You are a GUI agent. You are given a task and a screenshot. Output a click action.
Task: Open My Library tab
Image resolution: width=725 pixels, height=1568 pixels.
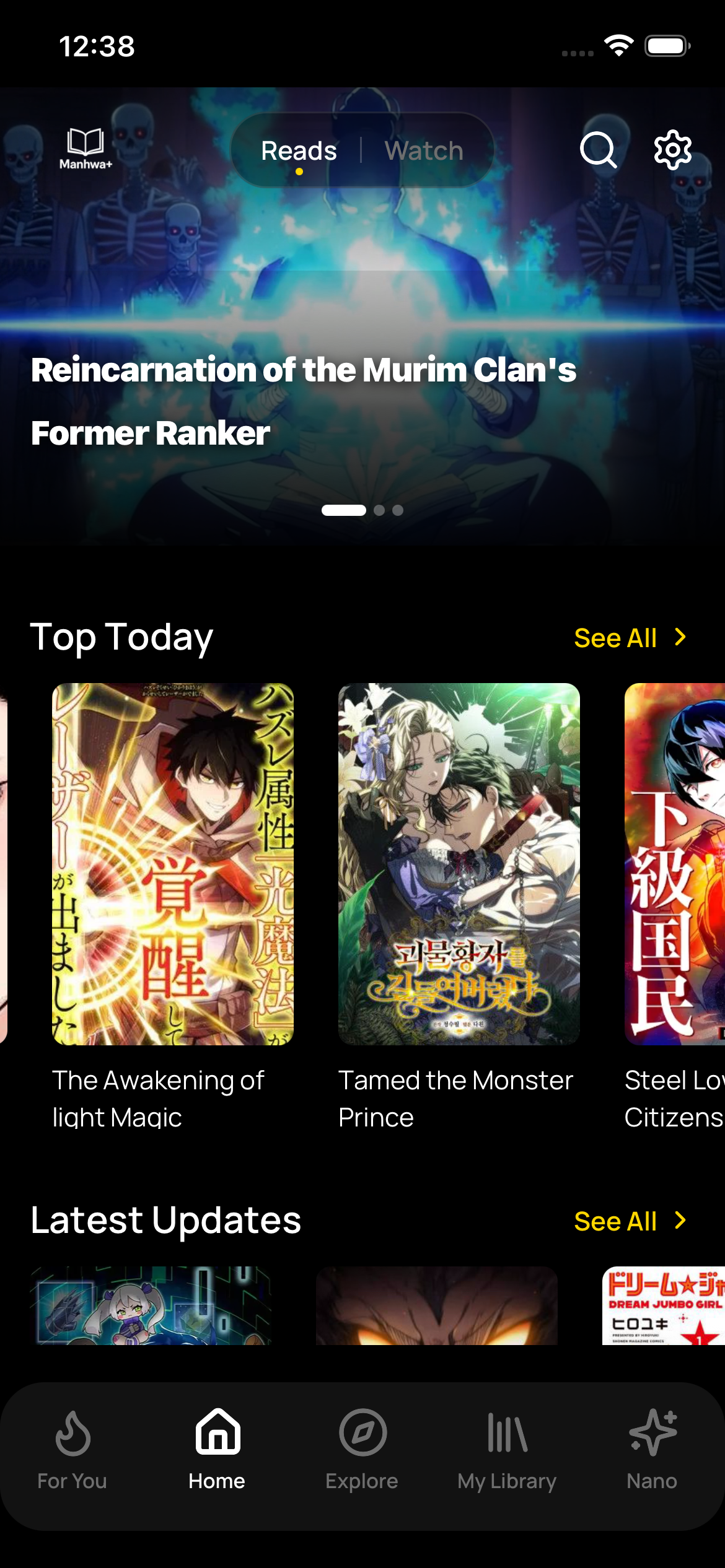(507, 1450)
